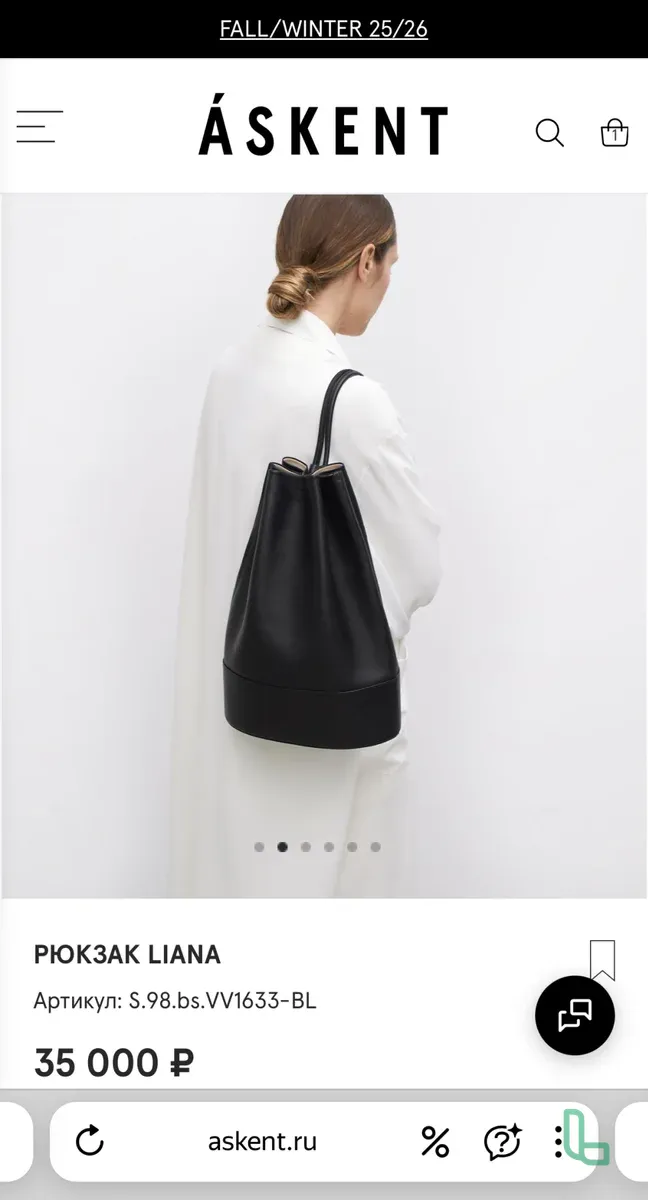Tap the askent.ru address bar
The height and width of the screenshot is (1200, 648).
(x=262, y=1141)
